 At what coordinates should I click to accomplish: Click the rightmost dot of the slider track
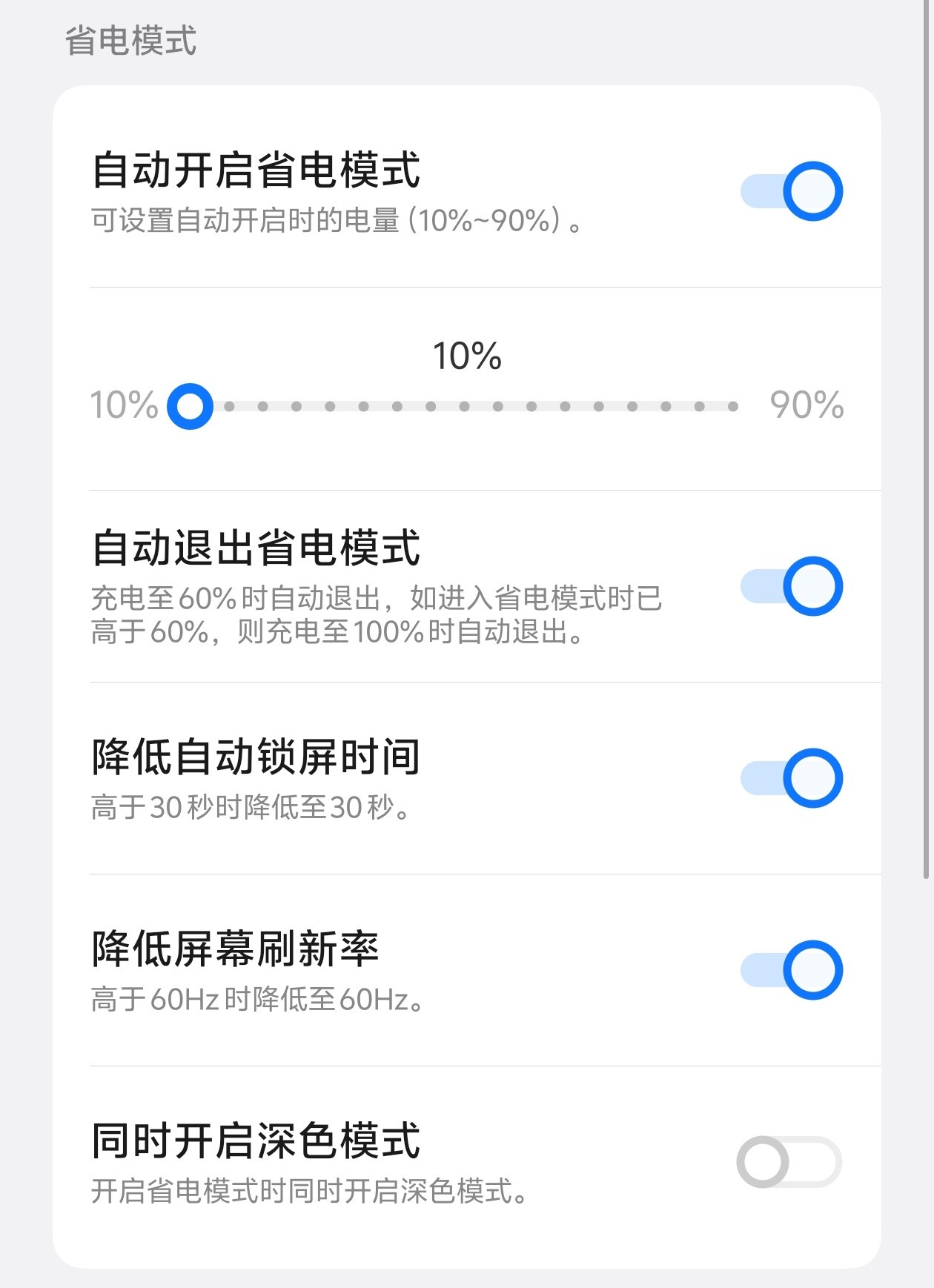pos(735,406)
